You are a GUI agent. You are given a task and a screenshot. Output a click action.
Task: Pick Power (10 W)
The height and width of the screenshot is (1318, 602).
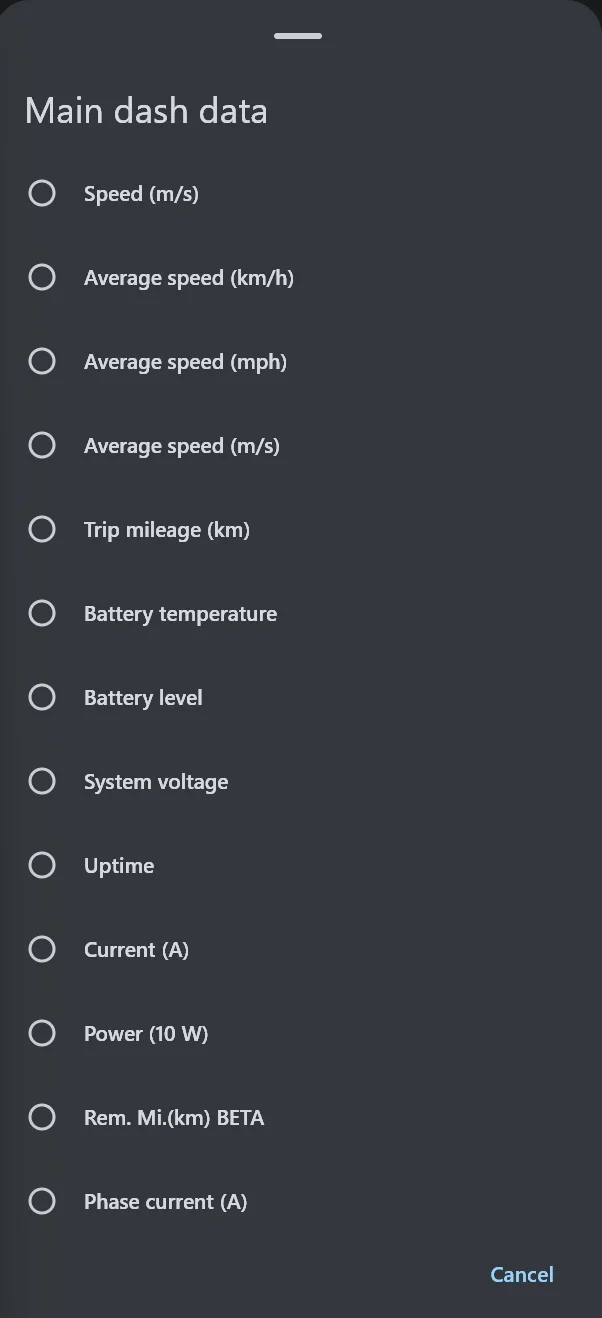pyautogui.click(x=301, y=1033)
